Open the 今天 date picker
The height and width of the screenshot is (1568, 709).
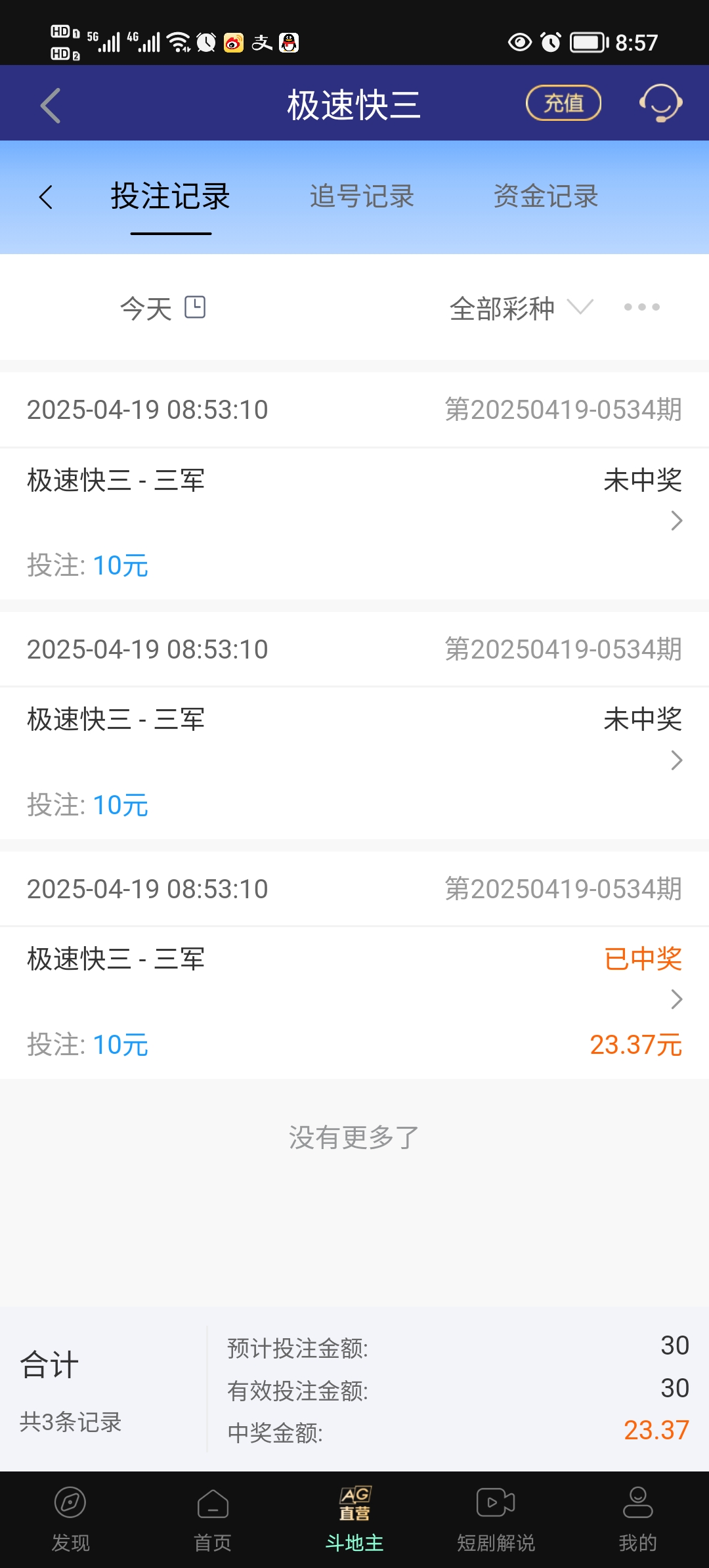pyautogui.click(x=163, y=308)
